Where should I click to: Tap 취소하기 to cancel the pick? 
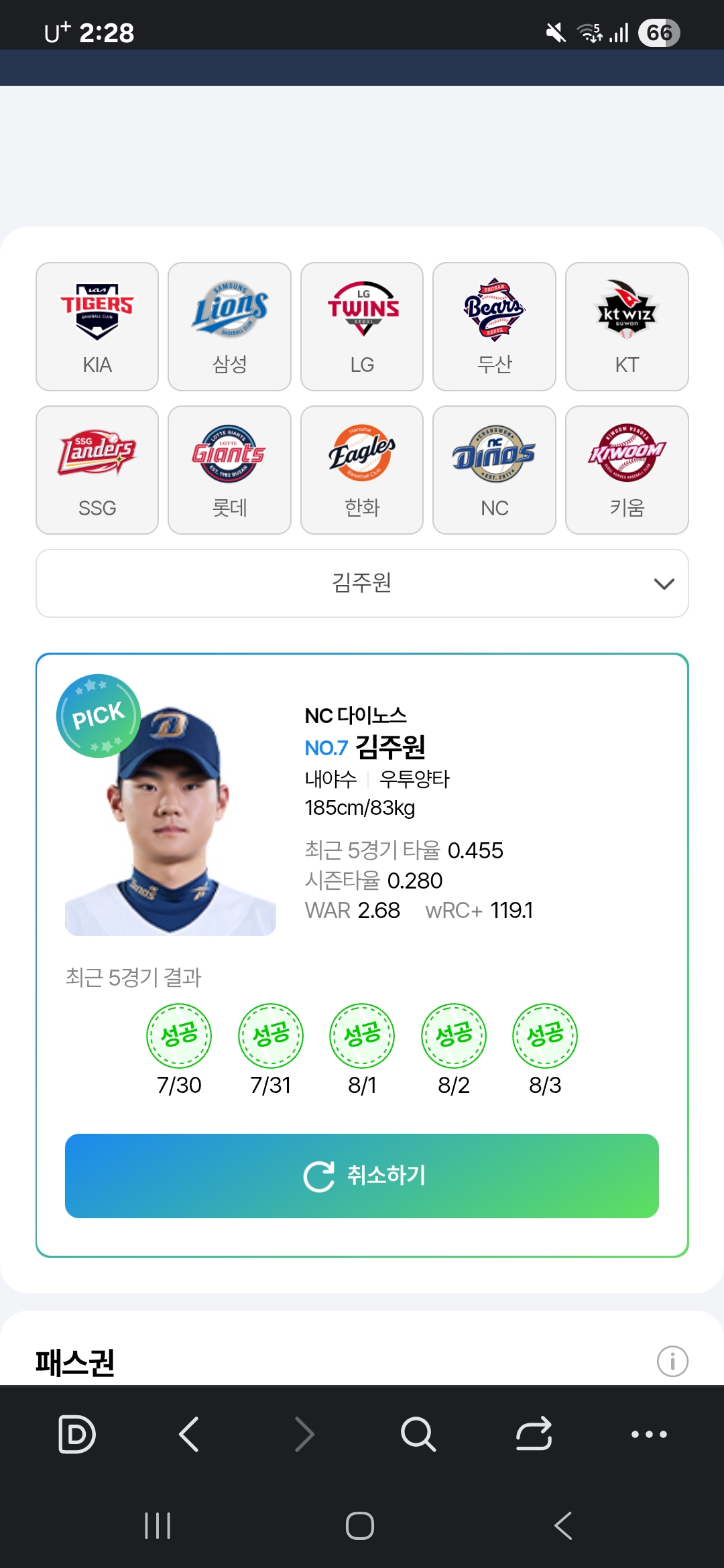click(x=362, y=1176)
